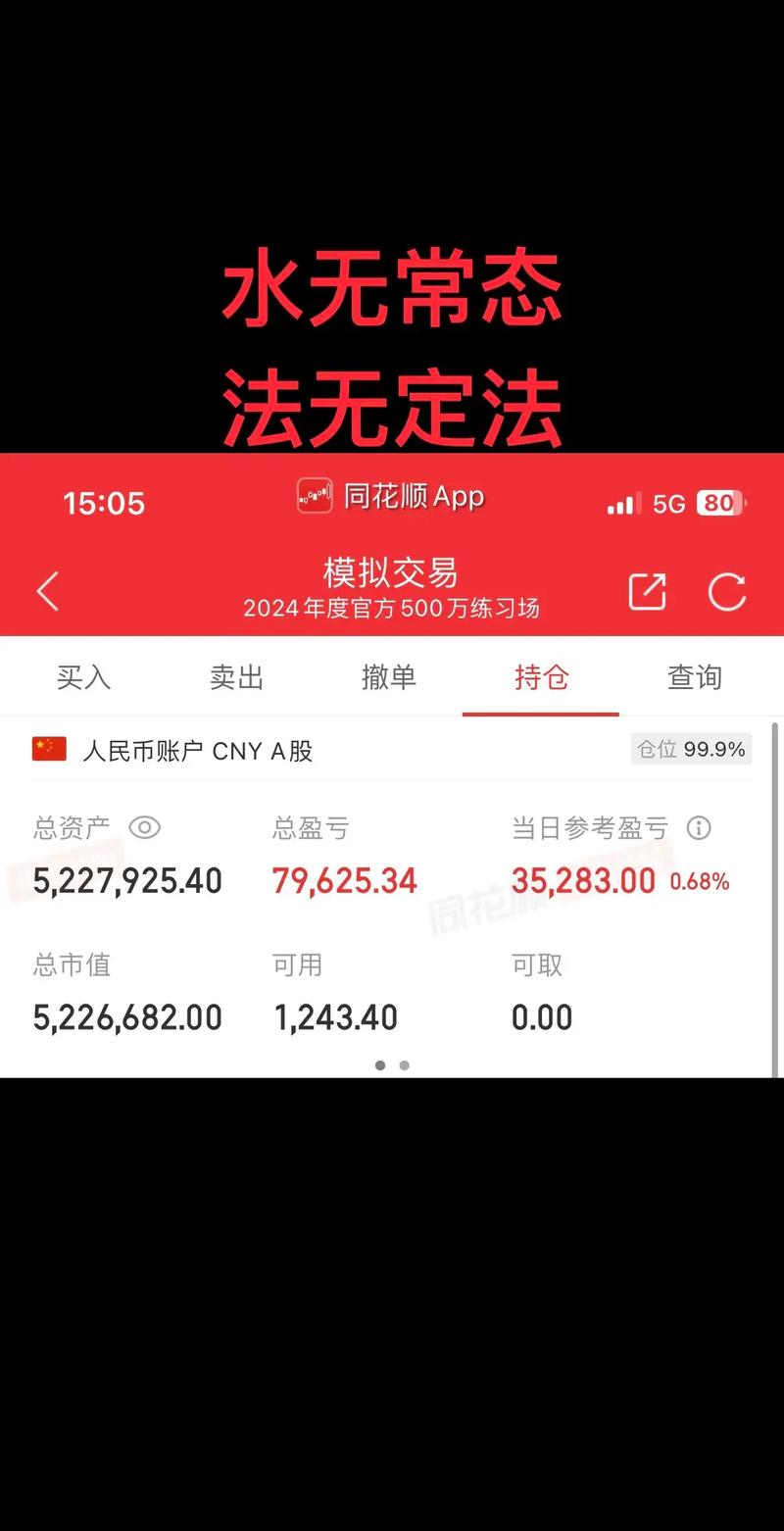Image resolution: width=784 pixels, height=1531 pixels.
Task: Tap the info icon beside 当日参考盈亏
Action: [x=699, y=828]
